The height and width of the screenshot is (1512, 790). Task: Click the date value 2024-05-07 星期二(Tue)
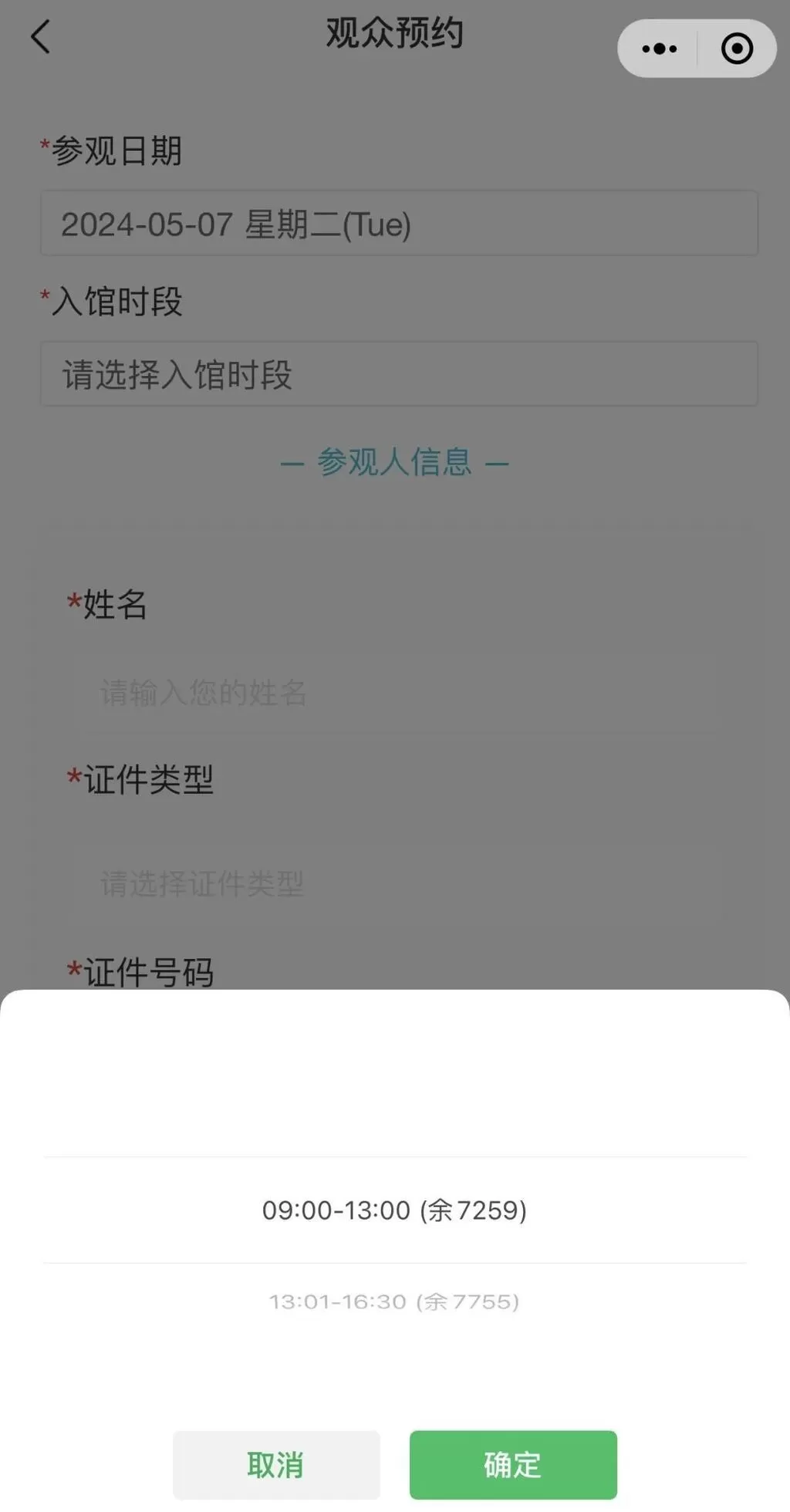tap(237, 224)
